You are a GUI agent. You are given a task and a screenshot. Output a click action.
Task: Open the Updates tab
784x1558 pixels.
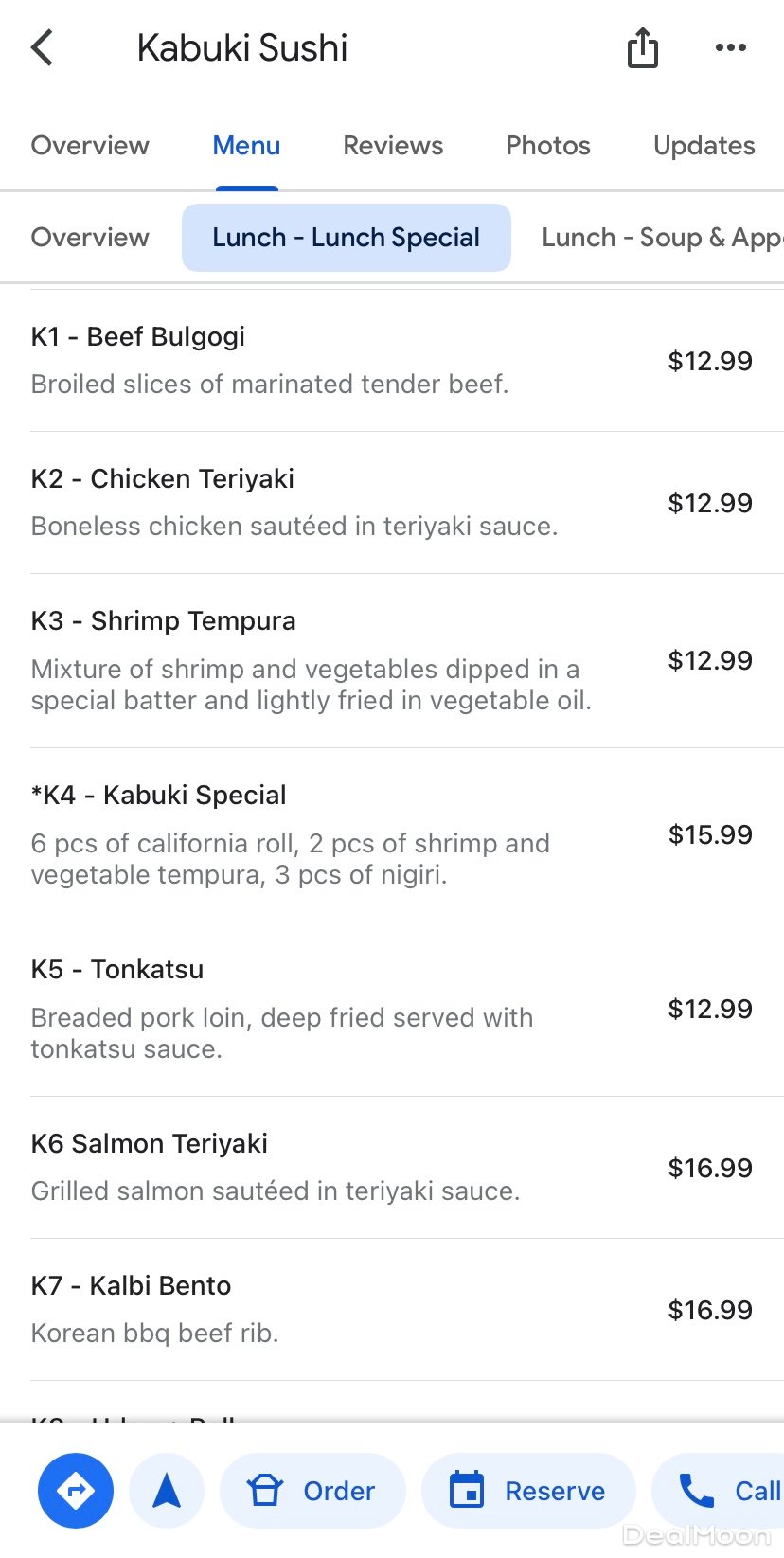click(x=704, y=146)
